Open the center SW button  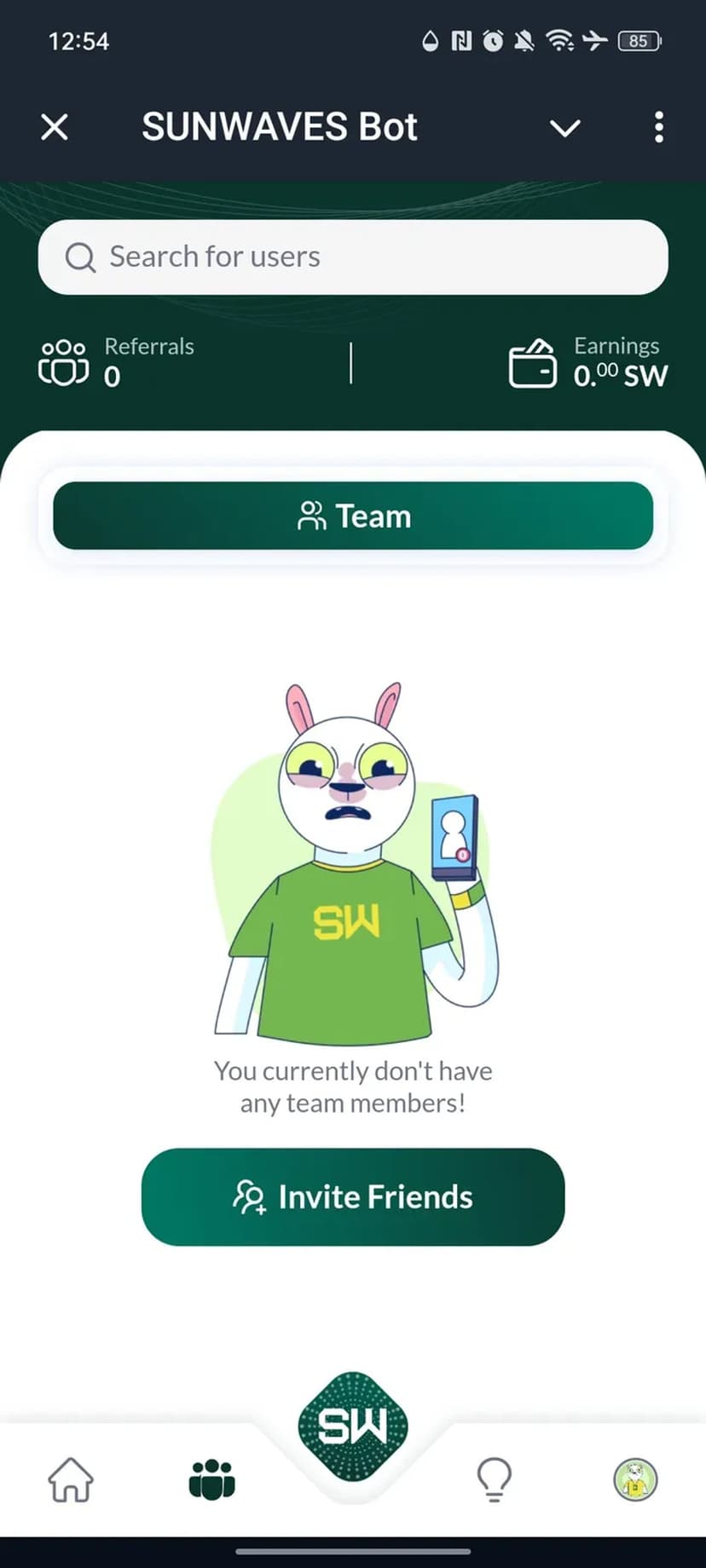click(353, 1426)
